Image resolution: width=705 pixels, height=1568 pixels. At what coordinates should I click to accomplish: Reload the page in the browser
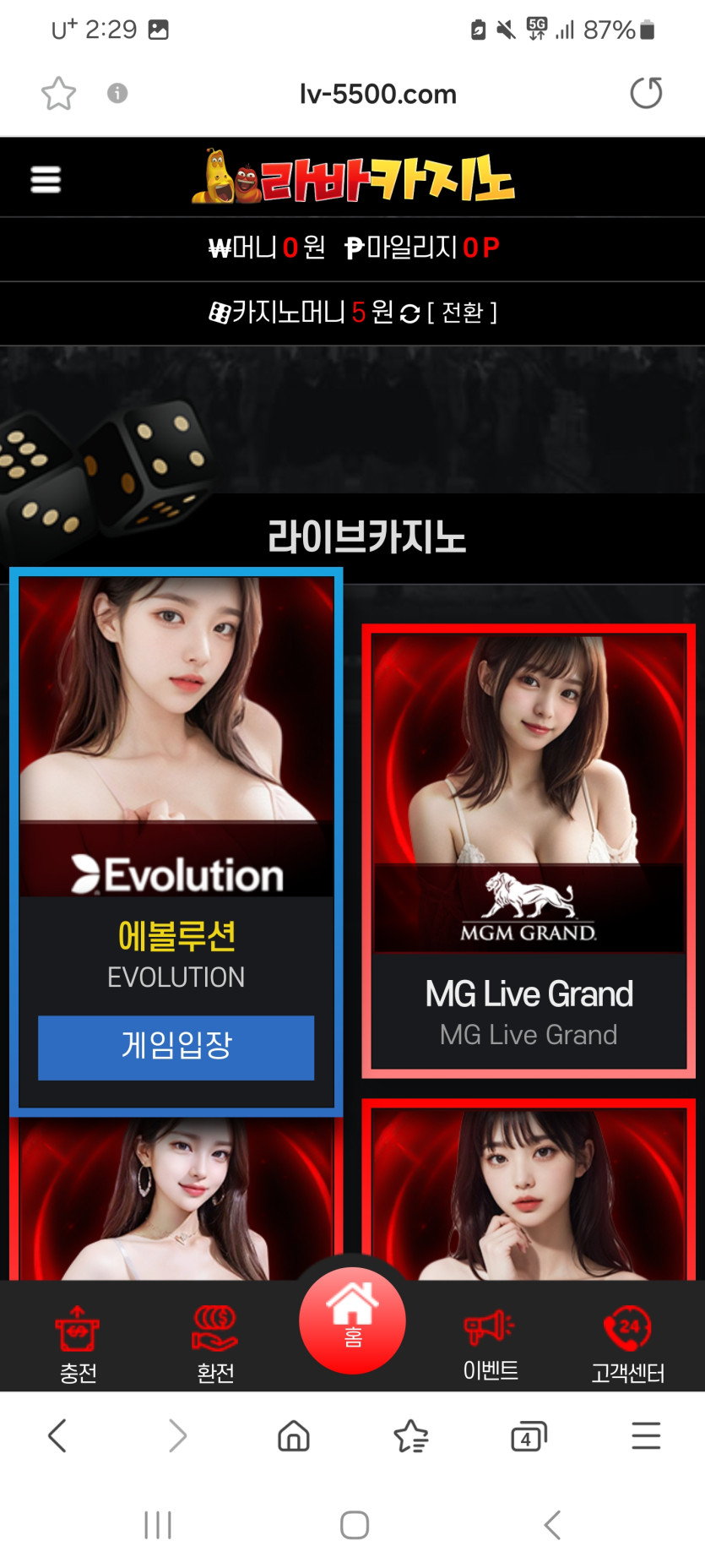point(646,94)
